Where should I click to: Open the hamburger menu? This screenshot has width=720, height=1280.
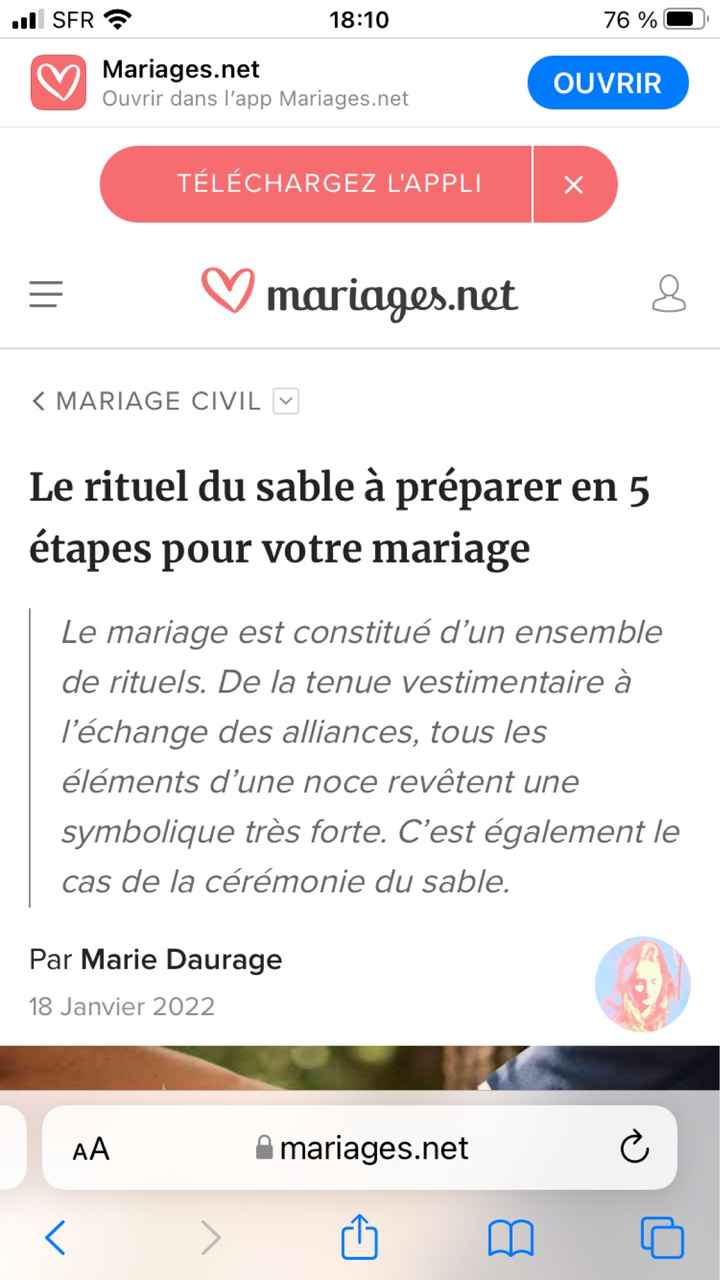point(45,294)
